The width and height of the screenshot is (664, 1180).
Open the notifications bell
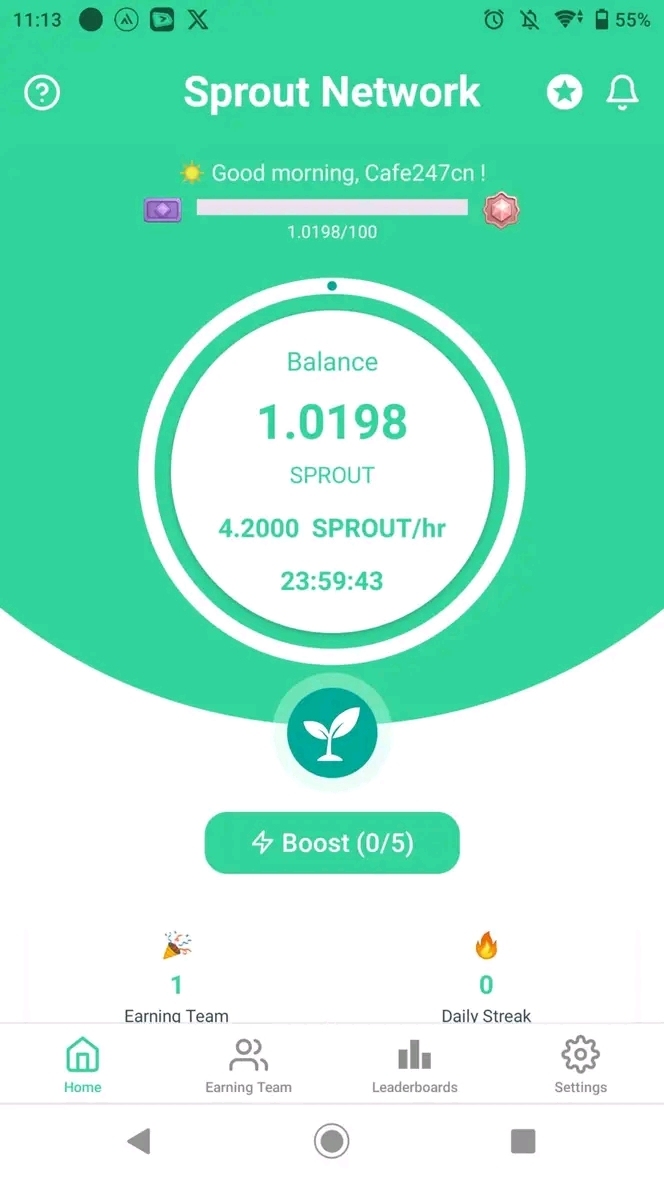click(x=622, y=93)
